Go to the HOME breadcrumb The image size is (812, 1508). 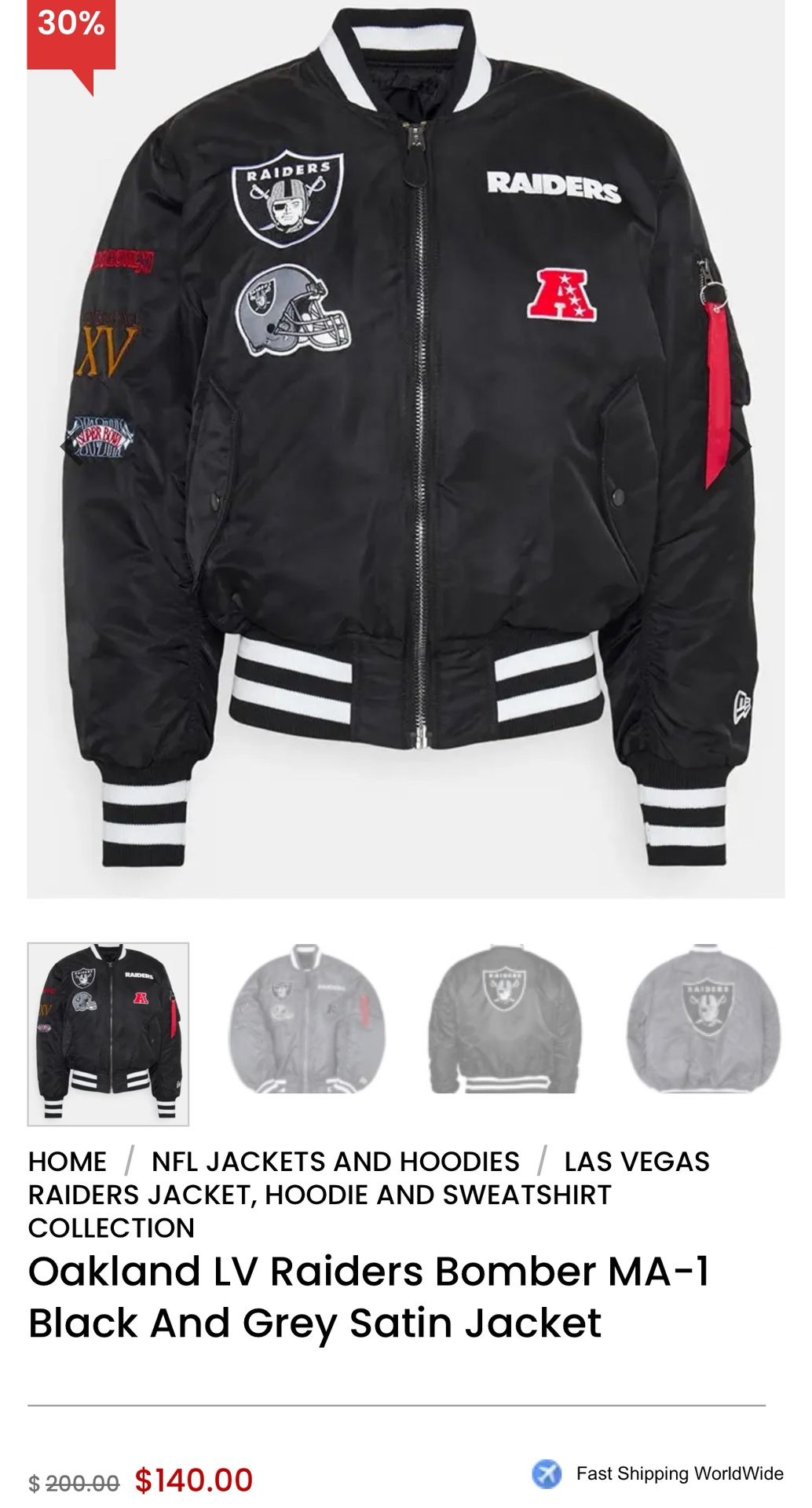click(68, 1161)
